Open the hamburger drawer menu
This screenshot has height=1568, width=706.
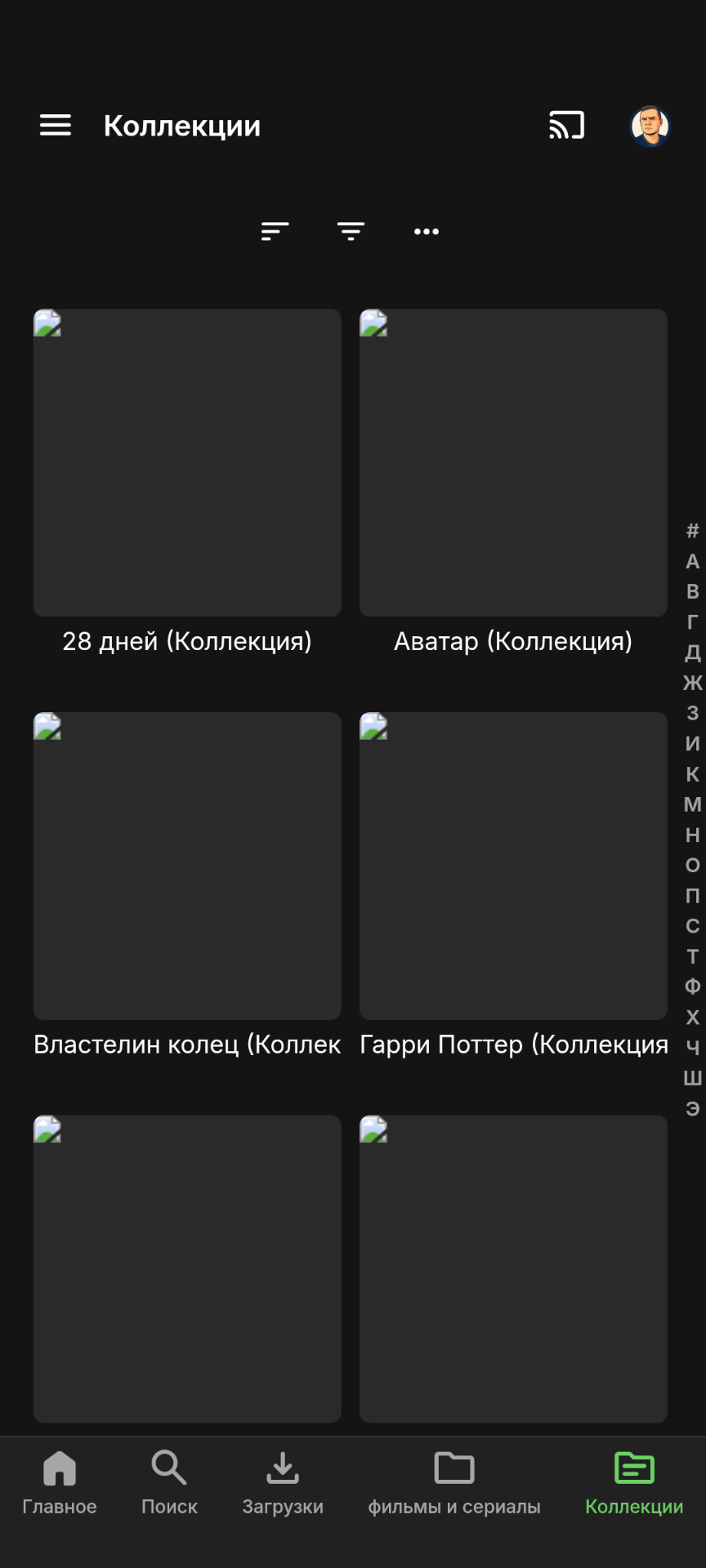(x=56, y=126)
